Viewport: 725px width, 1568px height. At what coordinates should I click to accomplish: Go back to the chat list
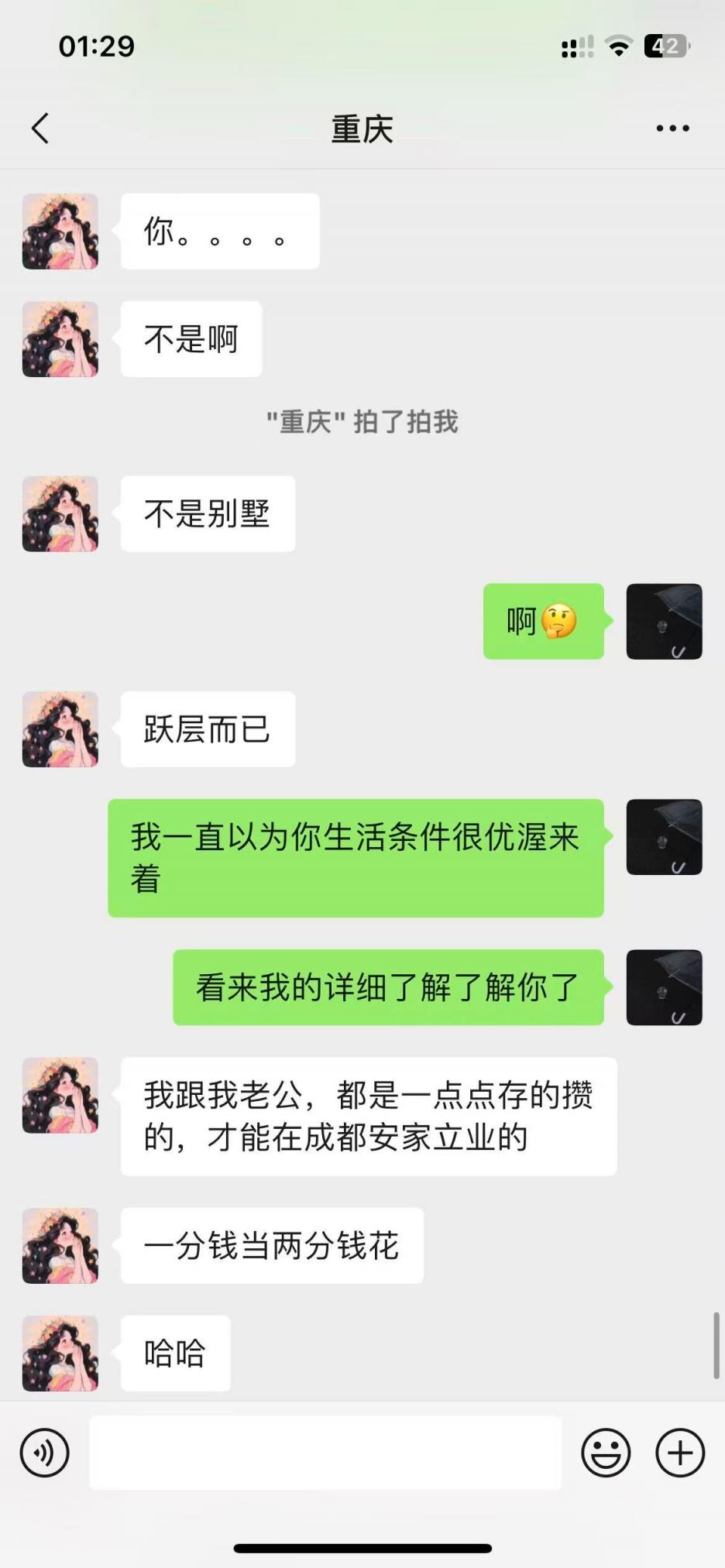40,129
